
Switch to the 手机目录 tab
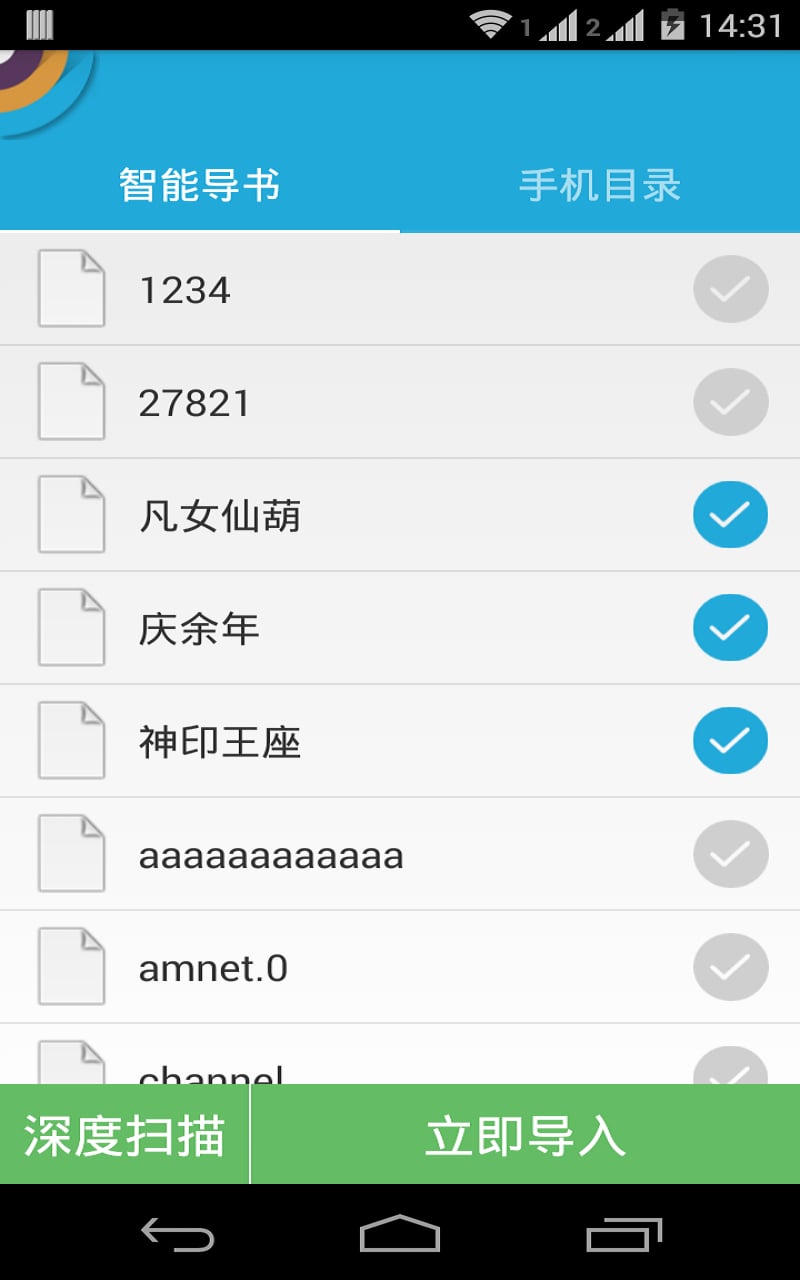pyautogui.click(x=600, y=186)
